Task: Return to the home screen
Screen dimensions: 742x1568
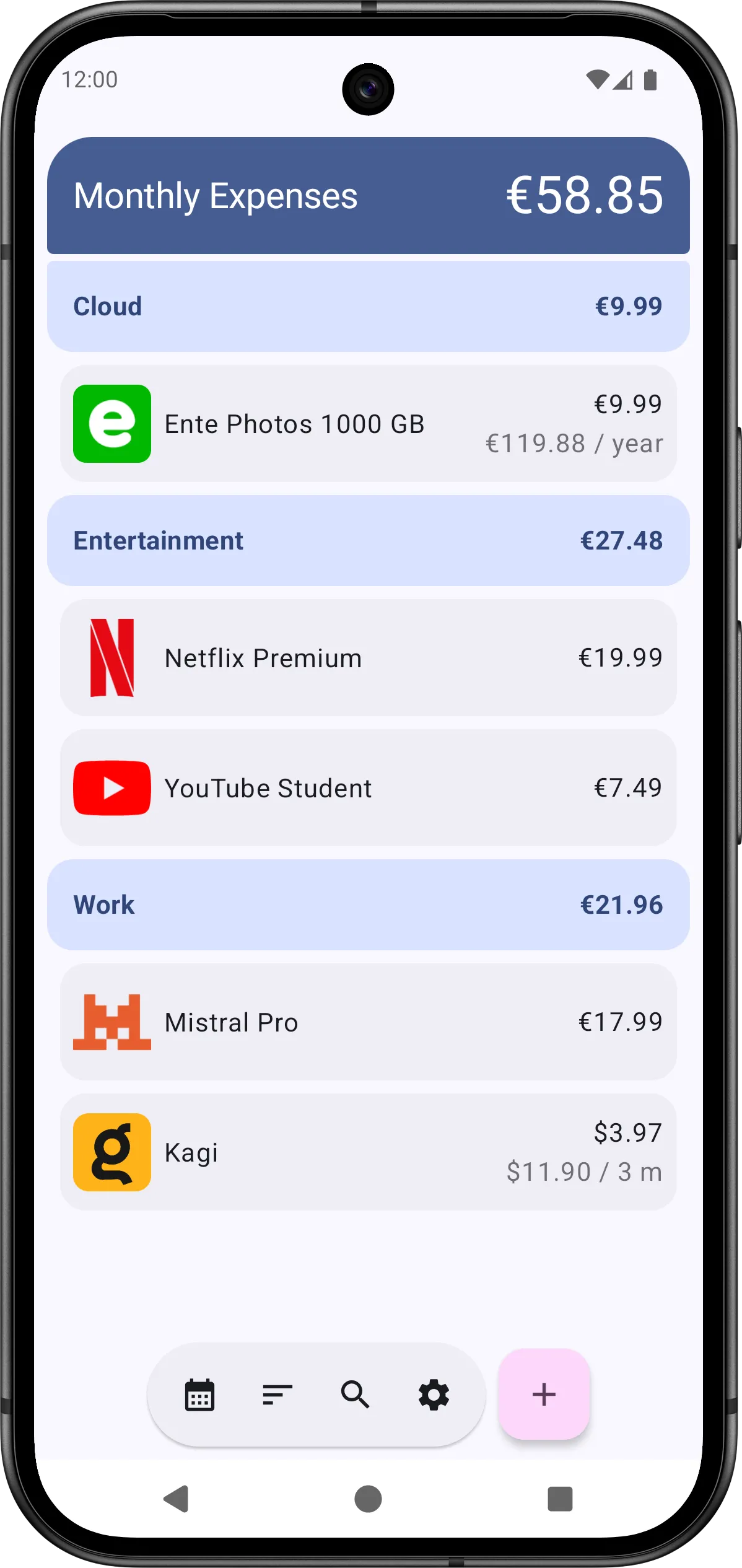Action: click(x=368, y=1499)
